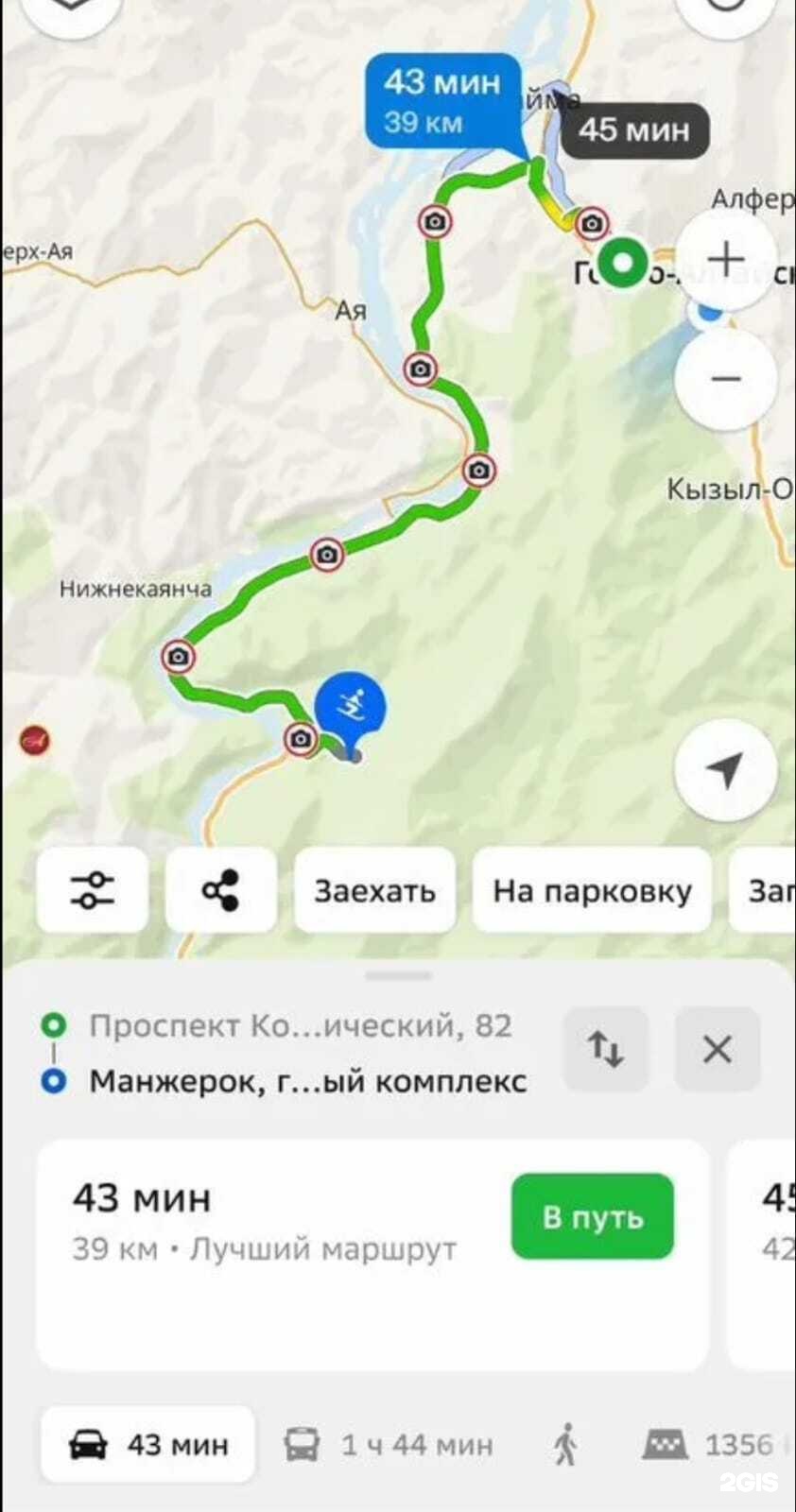
Task: Switch to walking route tab
Action: pyautogui.click(x=565, y=1444)
